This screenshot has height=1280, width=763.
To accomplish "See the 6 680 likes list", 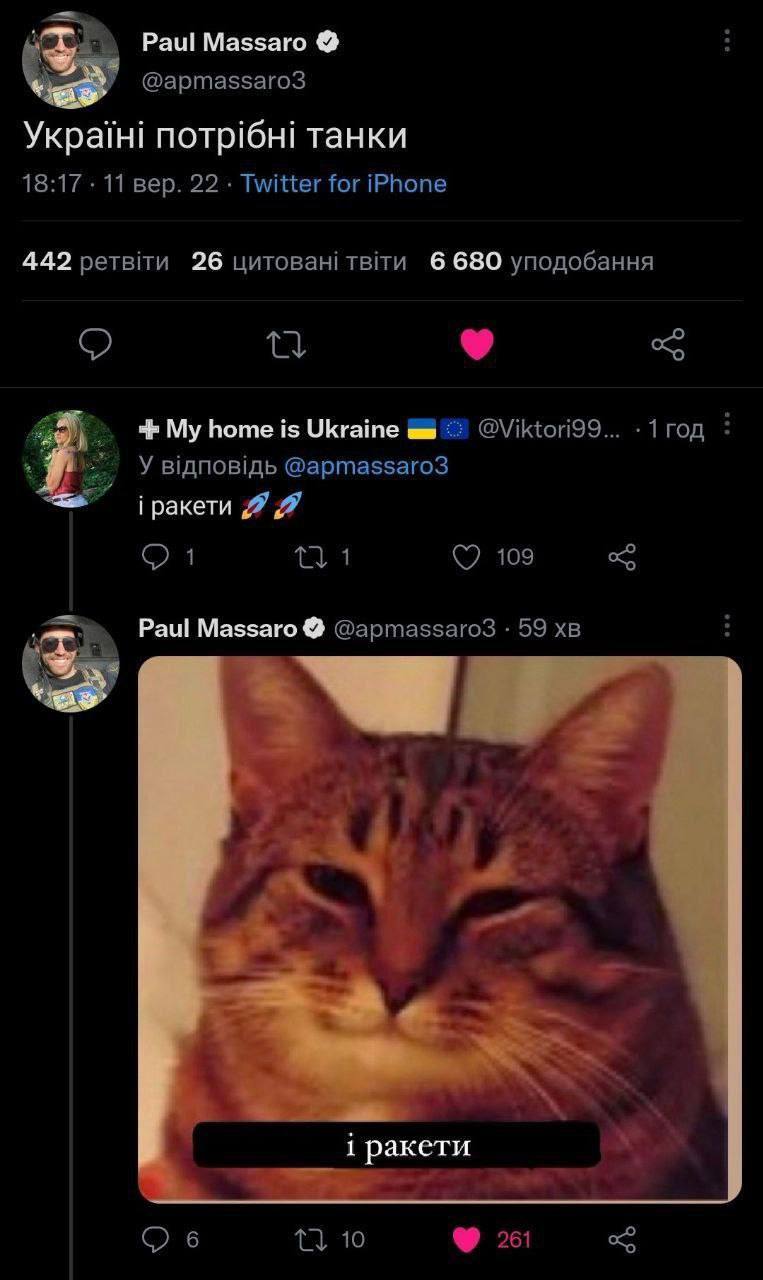I will pyautogui.click(x=541, y=262).
